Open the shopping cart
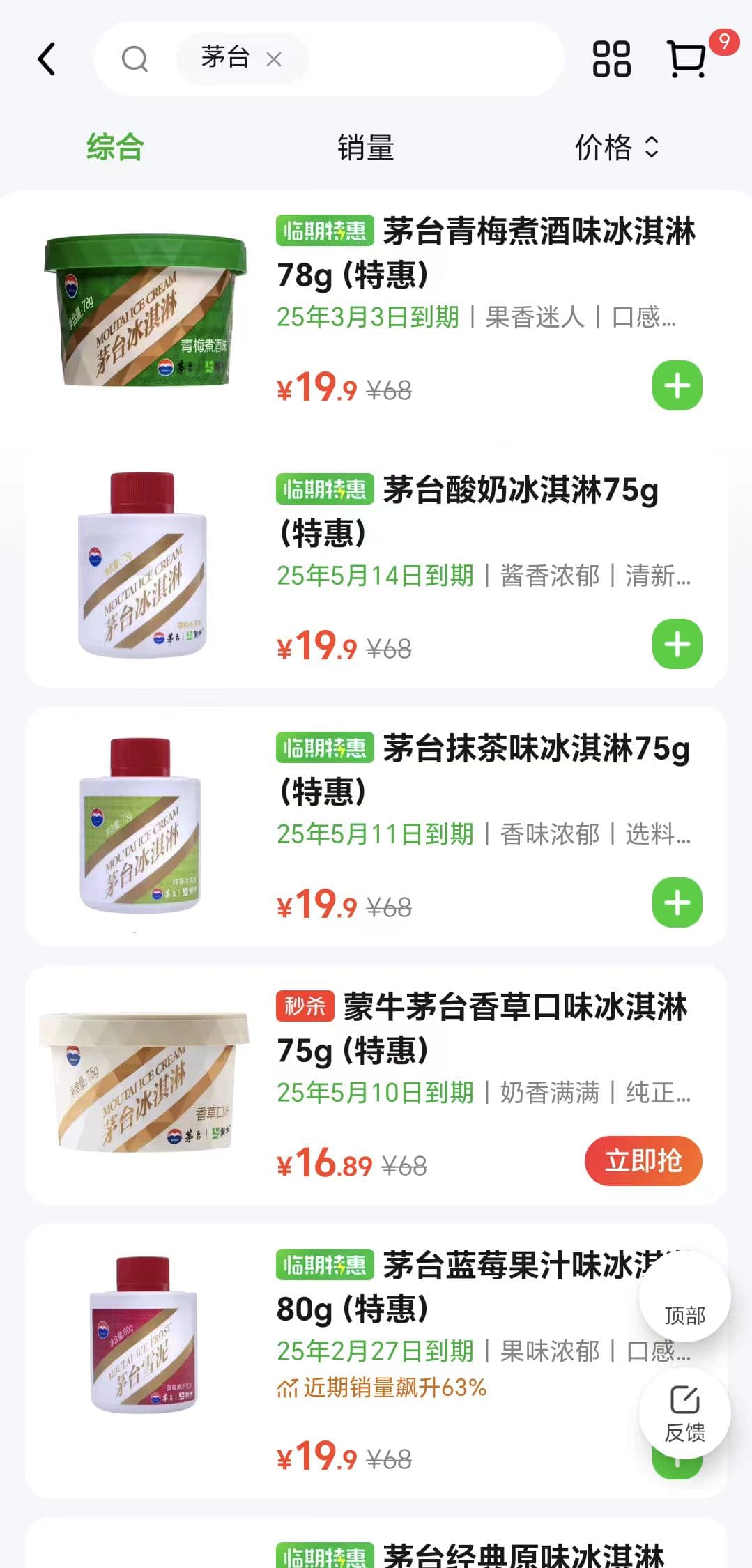Viewport: 752px width, 1568px height. point(688,59)
